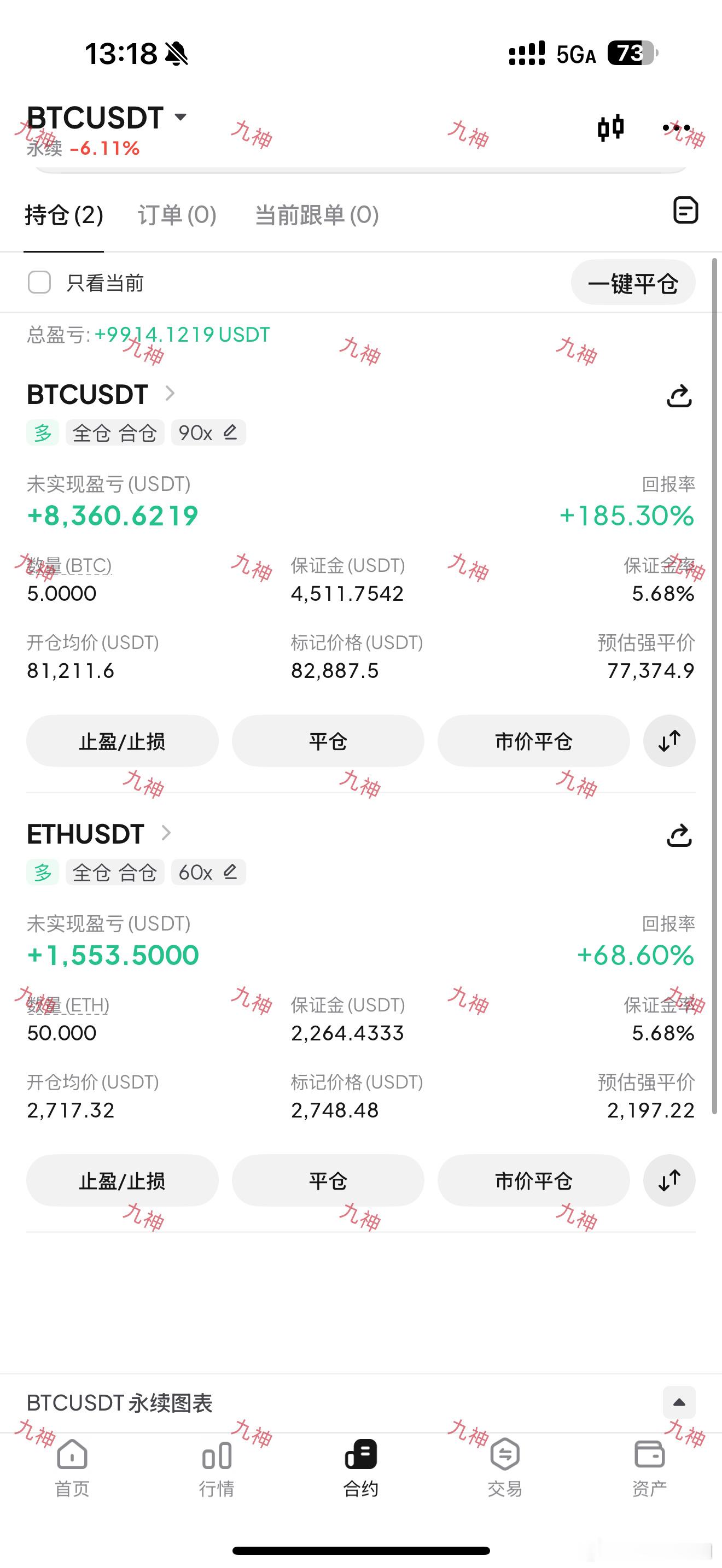Click 市价平仓 for the ETHUSDT position
This screenshot has width=722, height=1568.
(x=533, y=1180)
